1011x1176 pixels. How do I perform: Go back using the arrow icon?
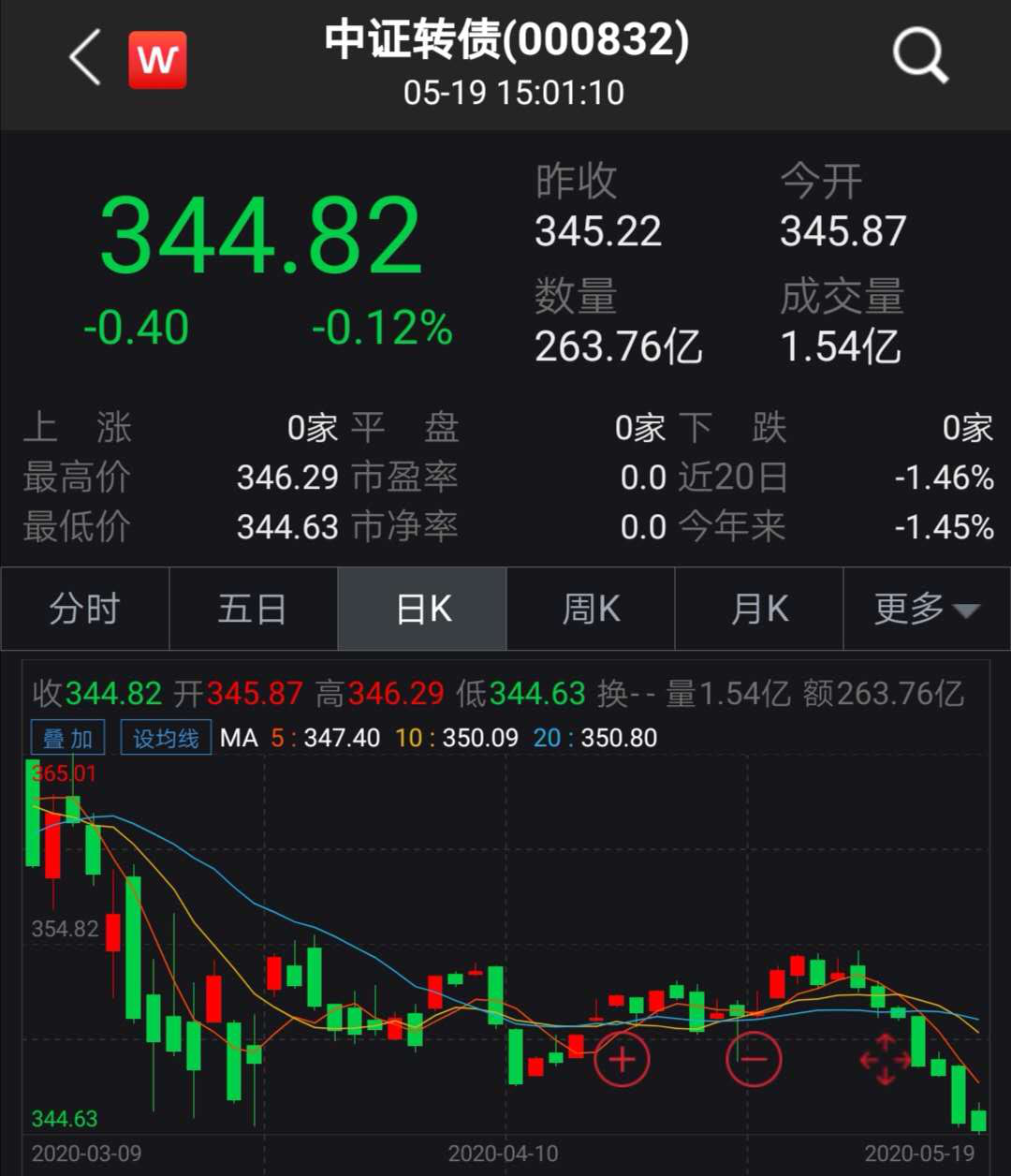tap(85, 58)
